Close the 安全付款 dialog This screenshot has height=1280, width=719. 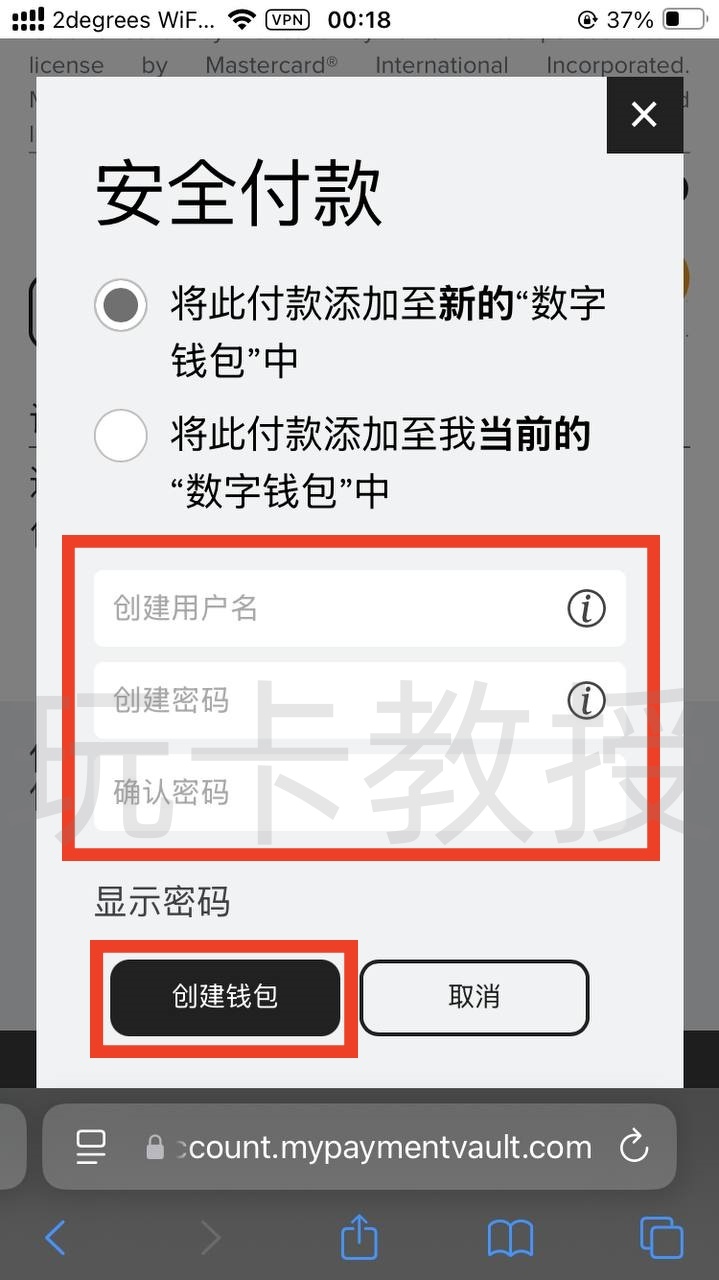tap(644, 115)
